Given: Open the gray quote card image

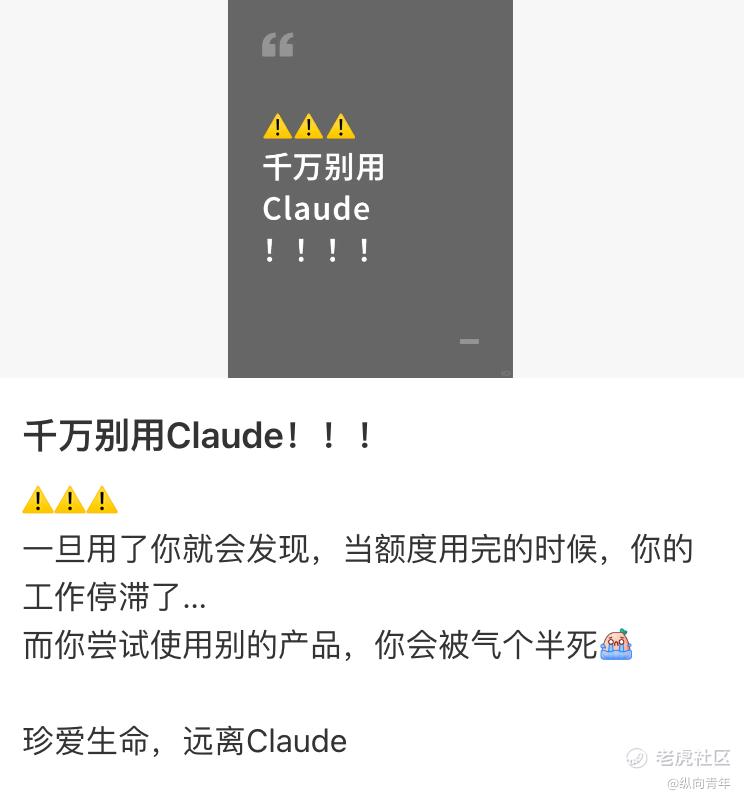Looking at the screenshot, I should coord(370,189).
